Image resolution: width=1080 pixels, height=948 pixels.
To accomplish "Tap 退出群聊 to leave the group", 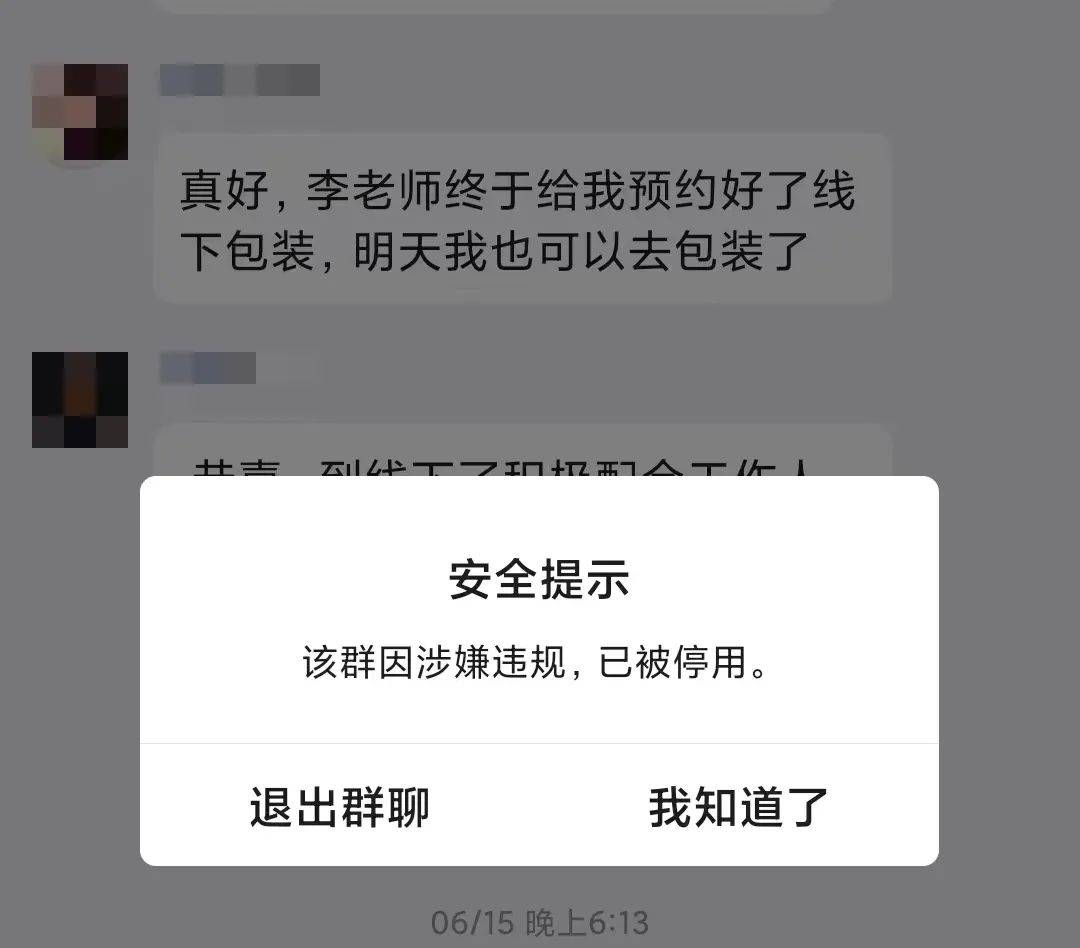I will click(x=339, y=806).
